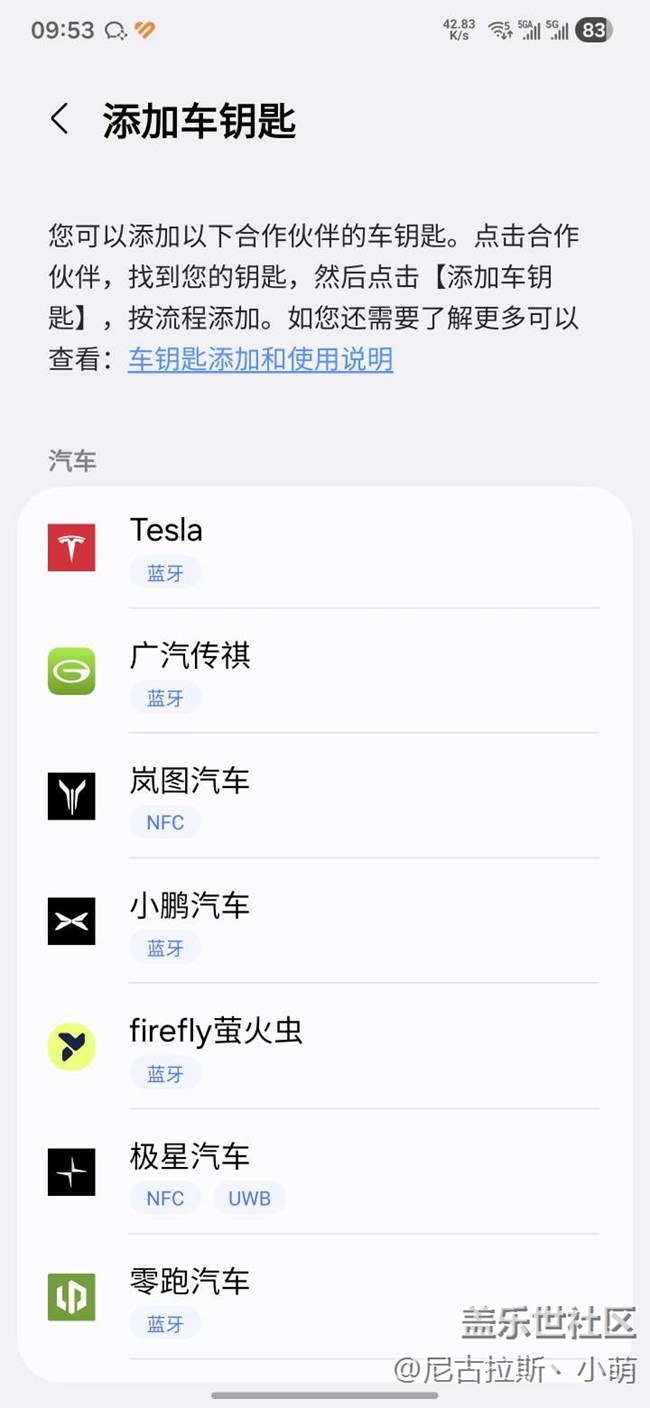Tap the 小鹏汽车 car key option
Viewport: 650px width, 1408px height.
tap(324, 921)
